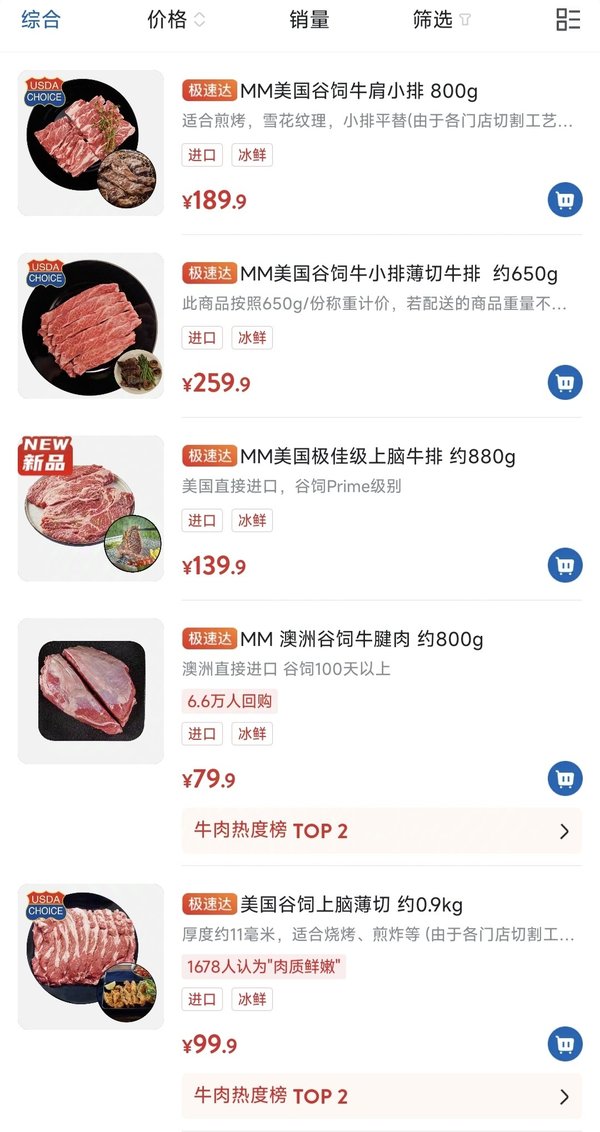Add 极佳级上脑牛排 to cart
The image size is (600, 1132).
[565, 565]
